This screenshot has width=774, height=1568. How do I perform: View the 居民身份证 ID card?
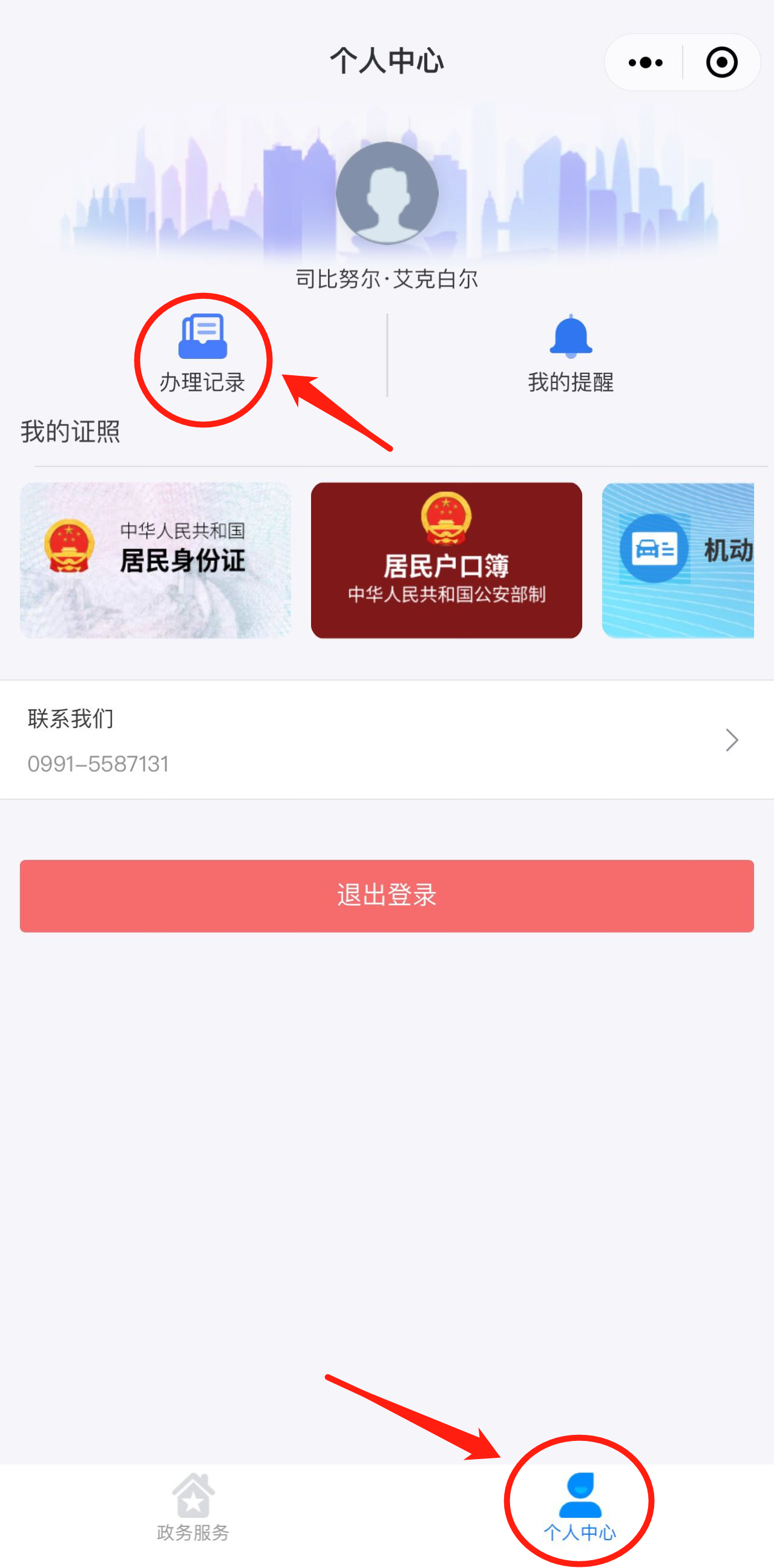(x=155, y=560)
